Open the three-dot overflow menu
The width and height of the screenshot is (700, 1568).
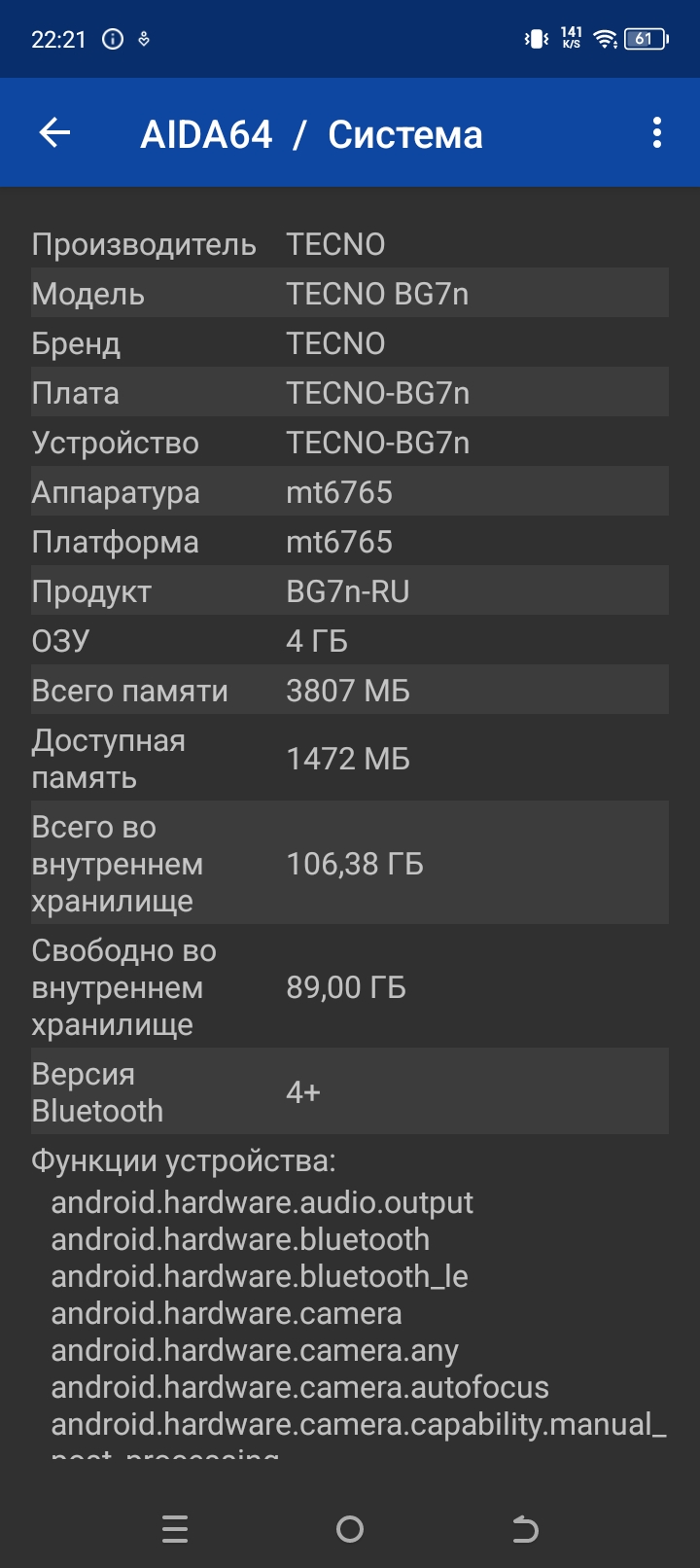point(657,132)
